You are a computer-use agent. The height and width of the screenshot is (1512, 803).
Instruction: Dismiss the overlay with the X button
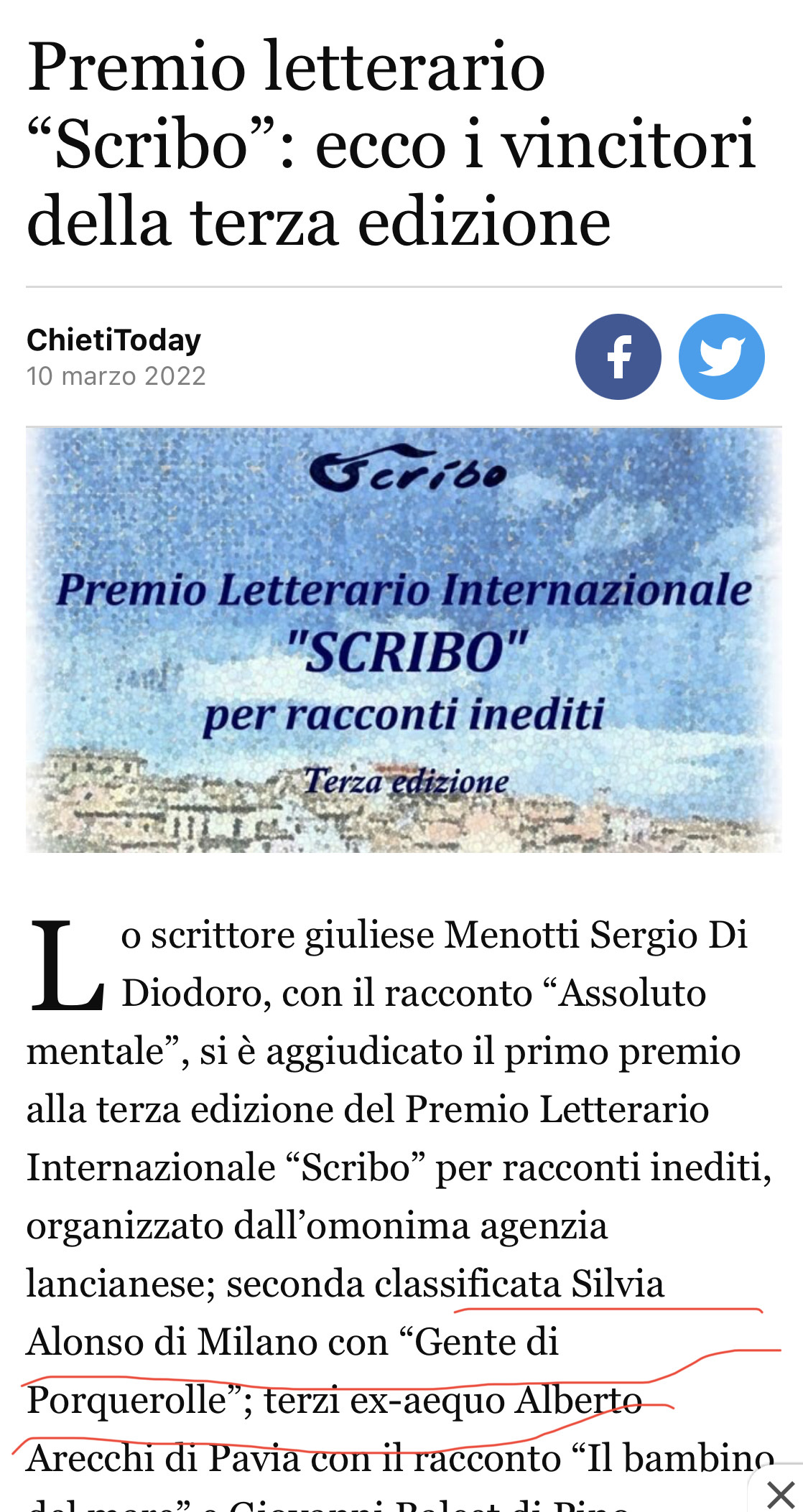(x=780, y=1495)
